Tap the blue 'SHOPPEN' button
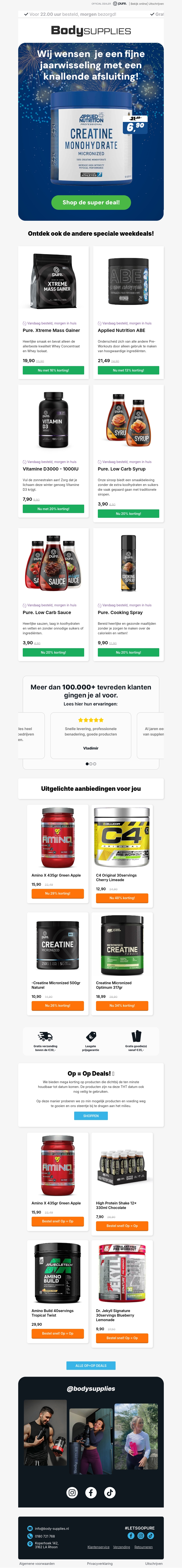 (x=91, y=1116)
